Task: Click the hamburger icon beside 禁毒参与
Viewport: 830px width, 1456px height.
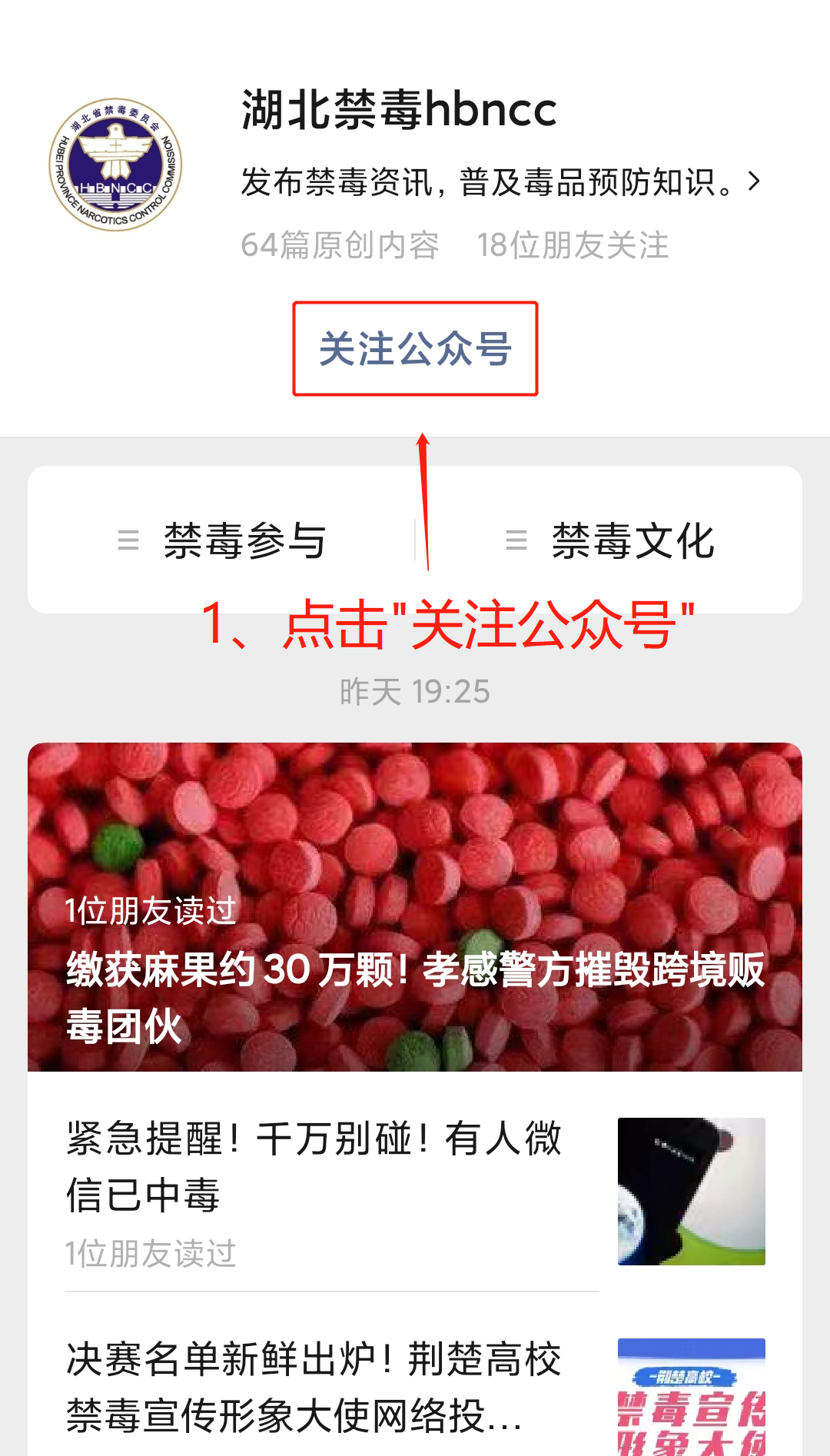Action: click(128, 540)
